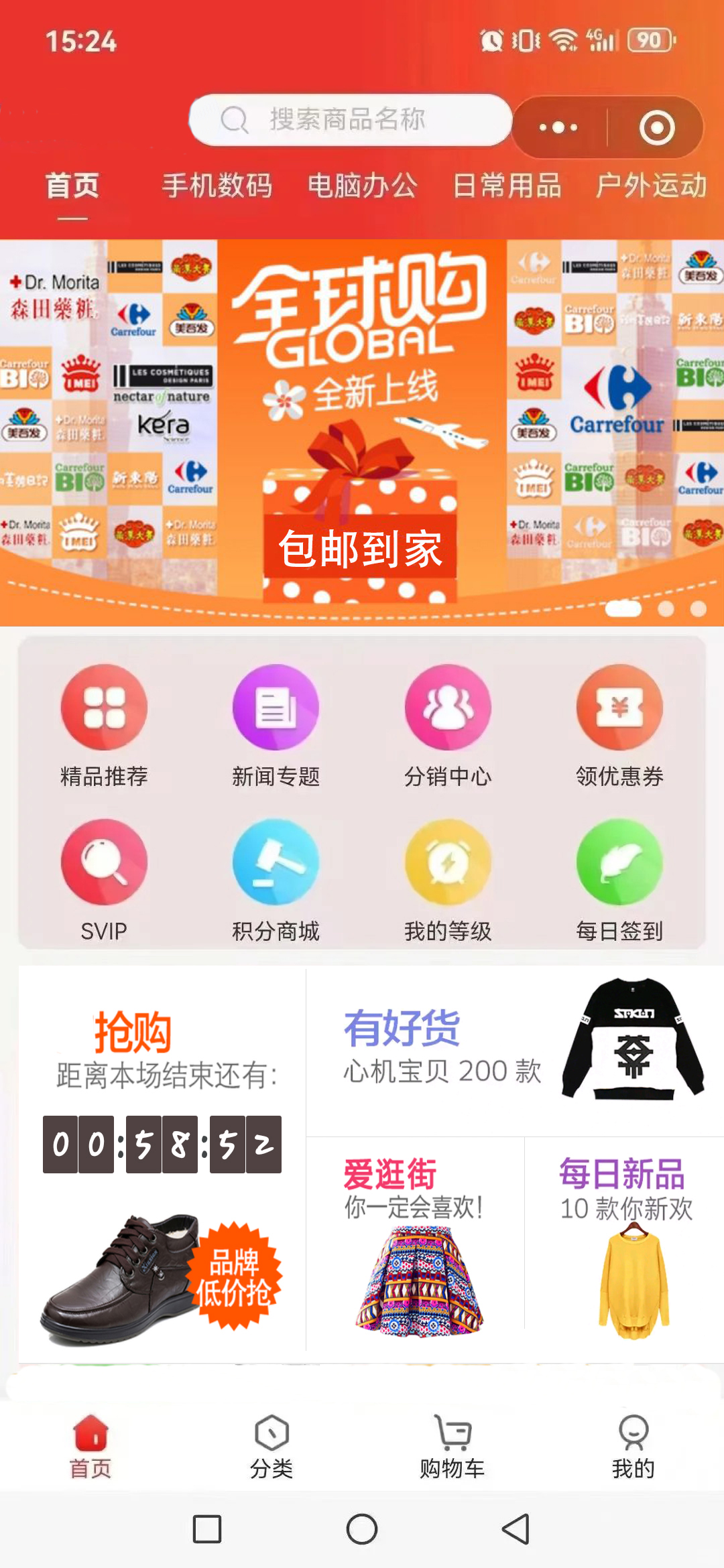Switch to the 手机数码 tab
Viewport: 724px width, 1568px height.
coord(217,186)
